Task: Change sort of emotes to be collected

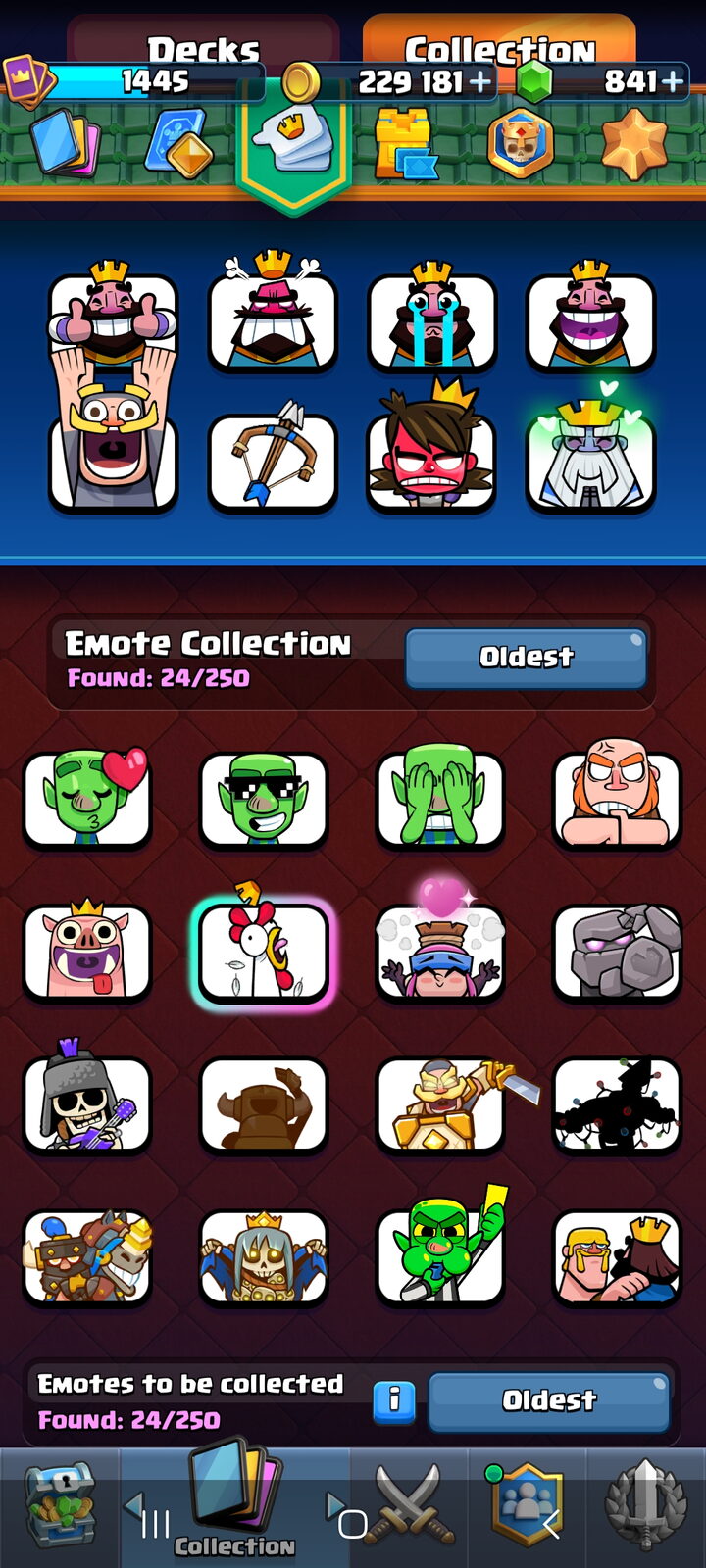Action: [x=549, y=1401]
